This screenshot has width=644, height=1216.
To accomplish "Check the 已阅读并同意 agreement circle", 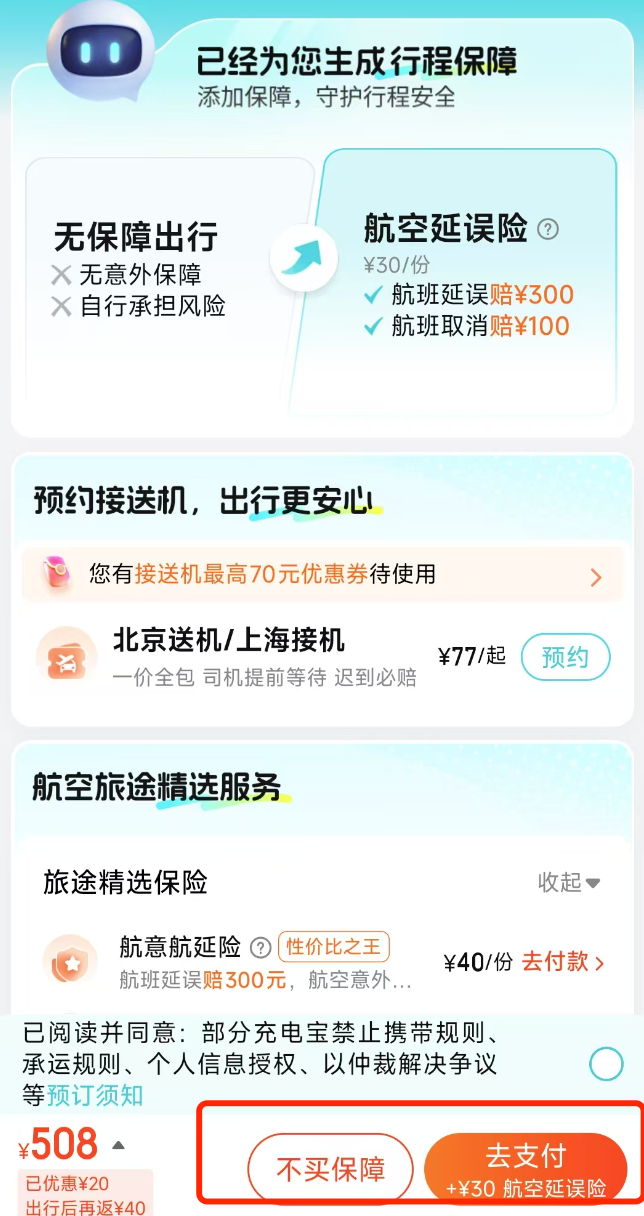I will pyautogui.click(x=606, y=1063).
